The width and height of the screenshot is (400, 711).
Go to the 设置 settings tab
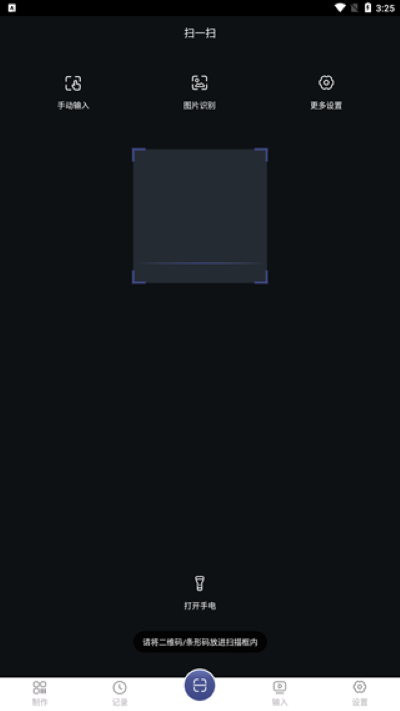(x=360, y=693)
